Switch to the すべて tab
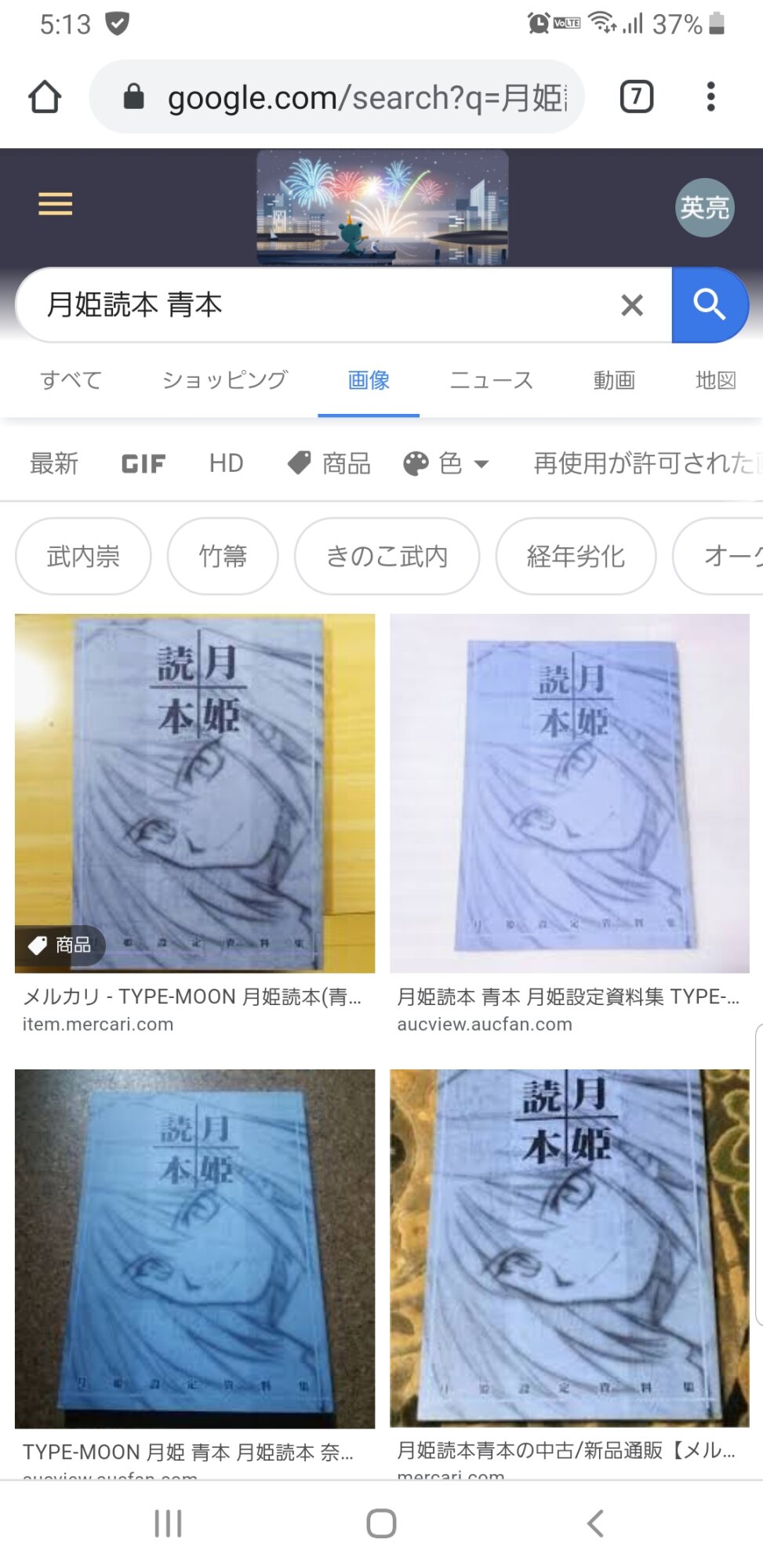This screenshot has width=763, height=1568. coord(71,380)
